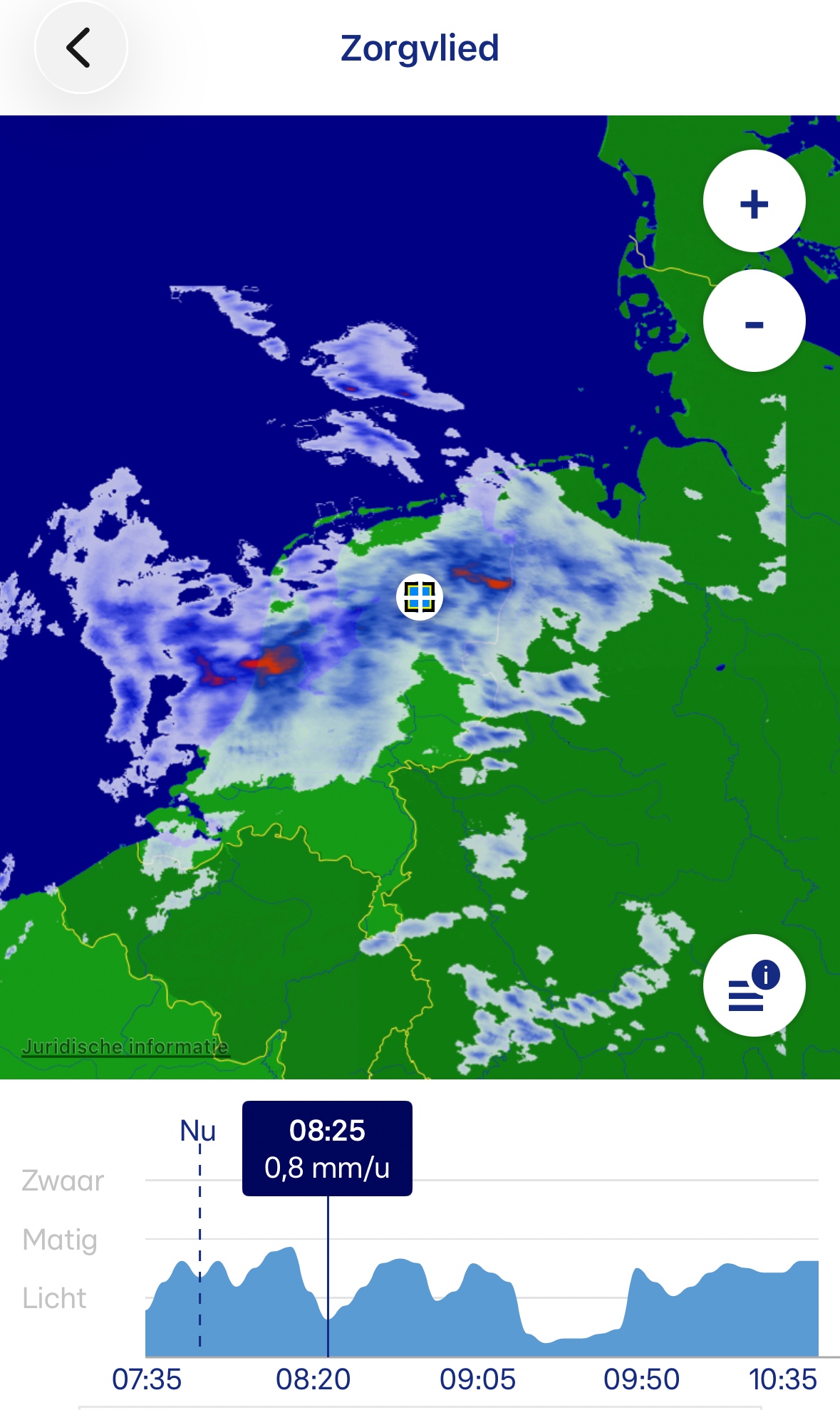Tap the location marker on the map
The height and width of the screenshot is (1410, 840).
click(420, 597)
